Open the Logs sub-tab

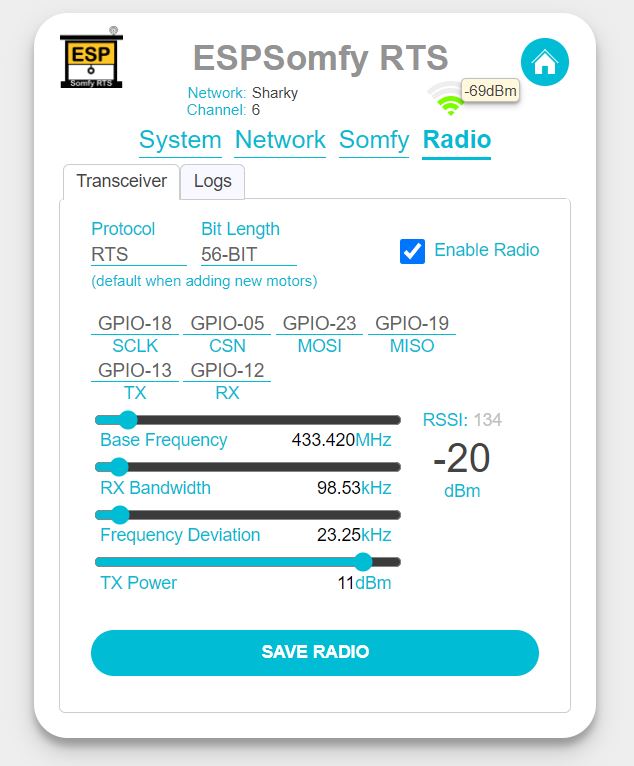tap(212, 182)
